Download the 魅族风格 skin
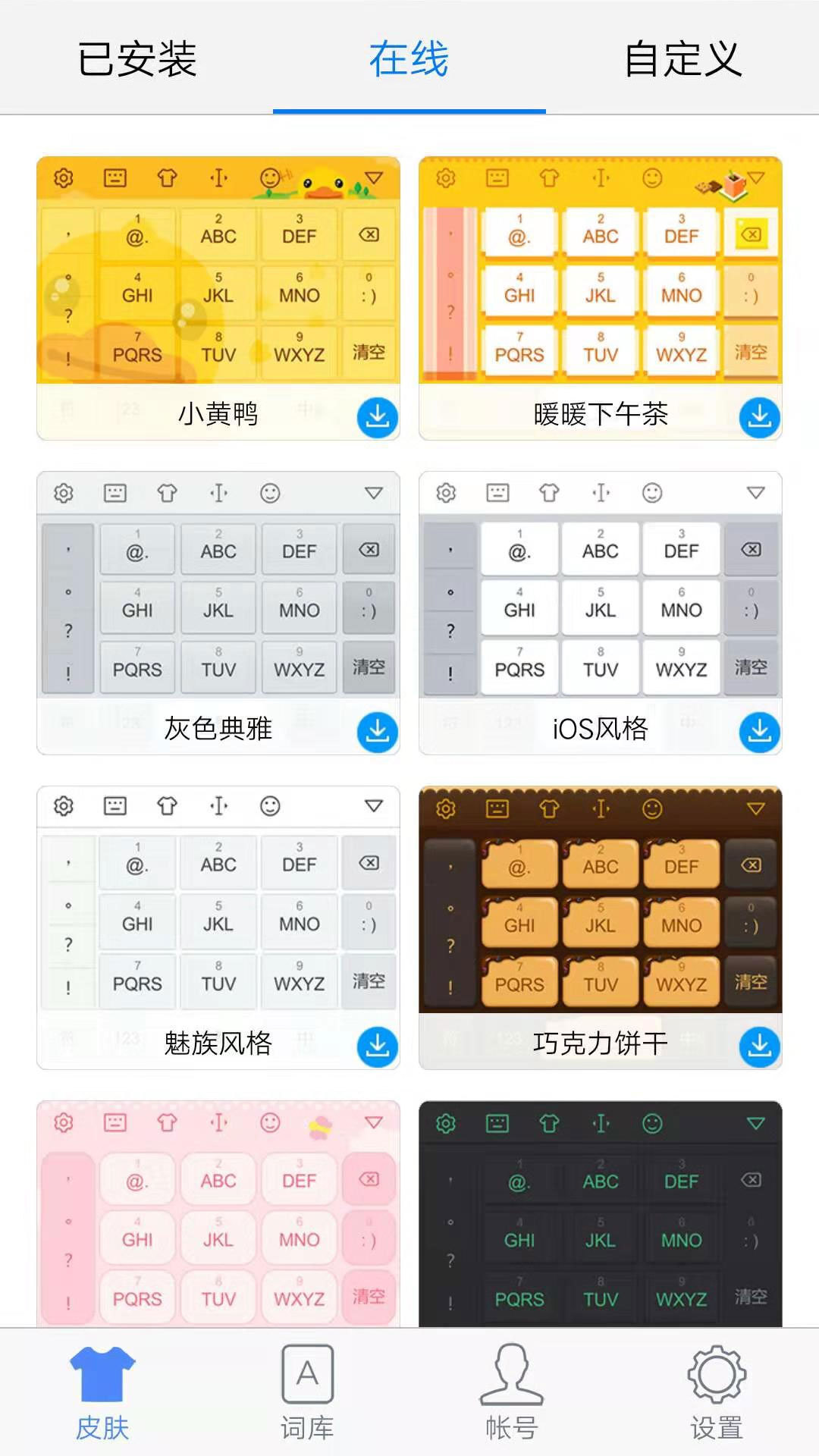 coord(377,1045)
